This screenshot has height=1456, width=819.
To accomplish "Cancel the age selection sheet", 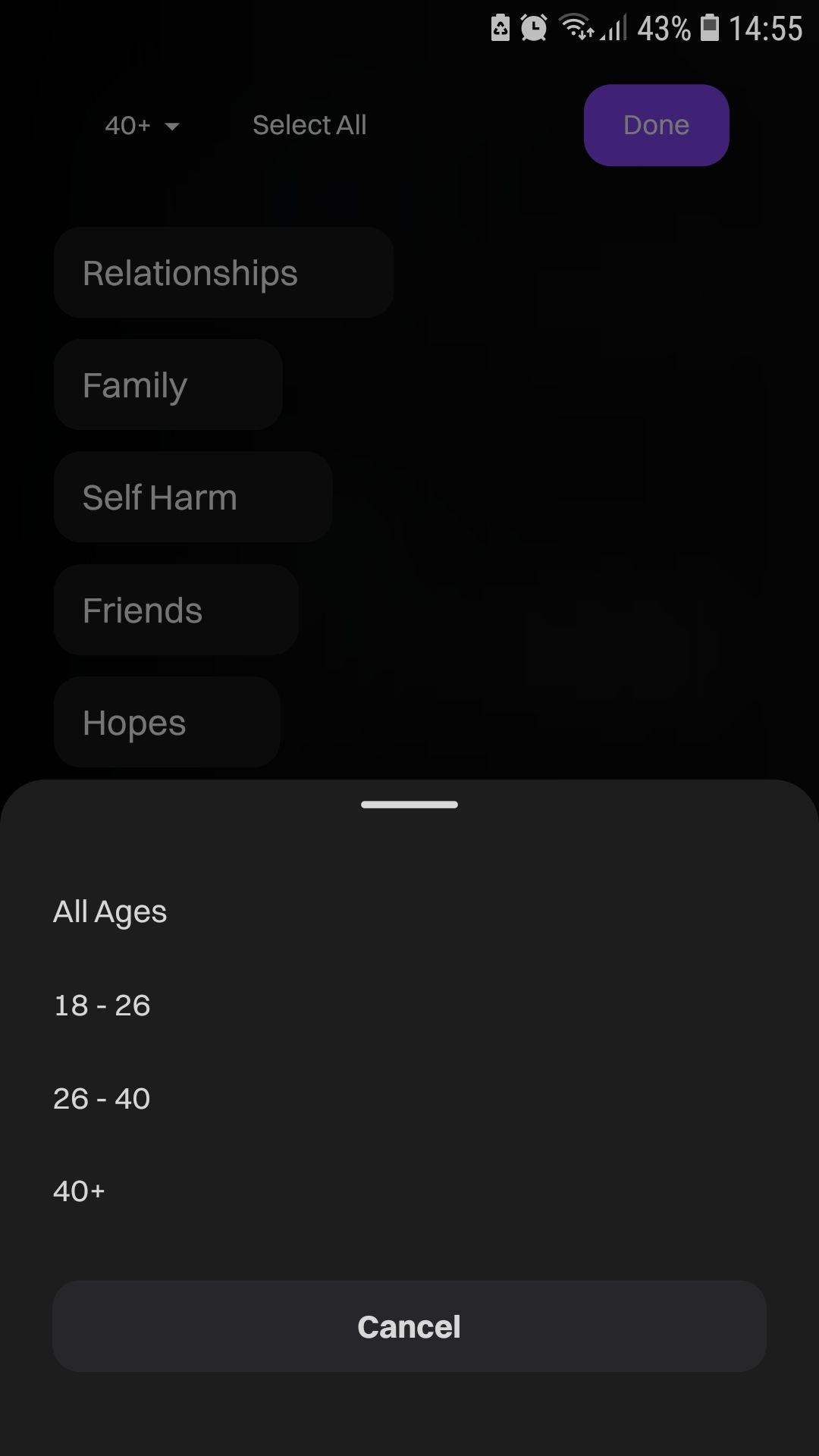I will click(409, 1326).
